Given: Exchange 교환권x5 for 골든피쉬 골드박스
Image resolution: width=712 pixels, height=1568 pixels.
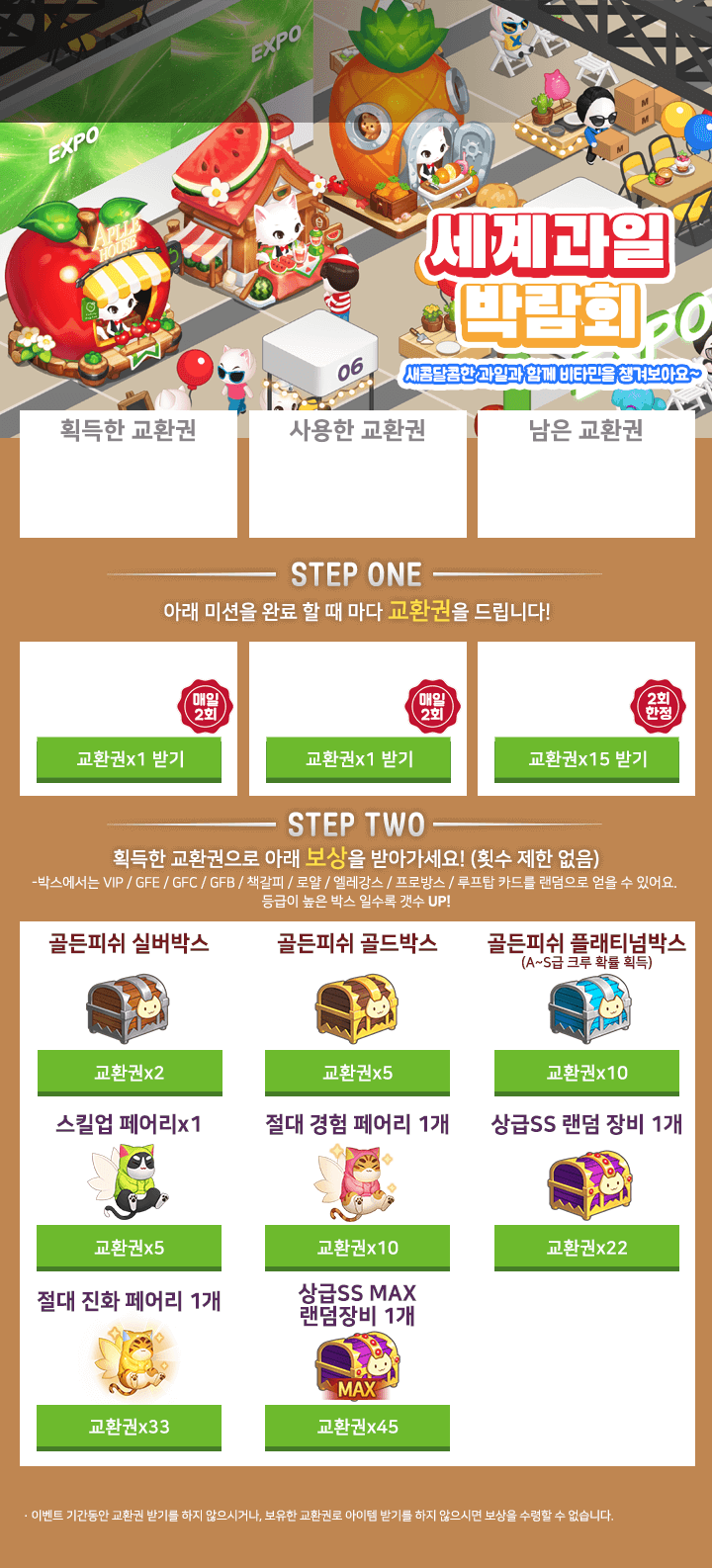Looking at the screenshot, I should click(357, 1073).
